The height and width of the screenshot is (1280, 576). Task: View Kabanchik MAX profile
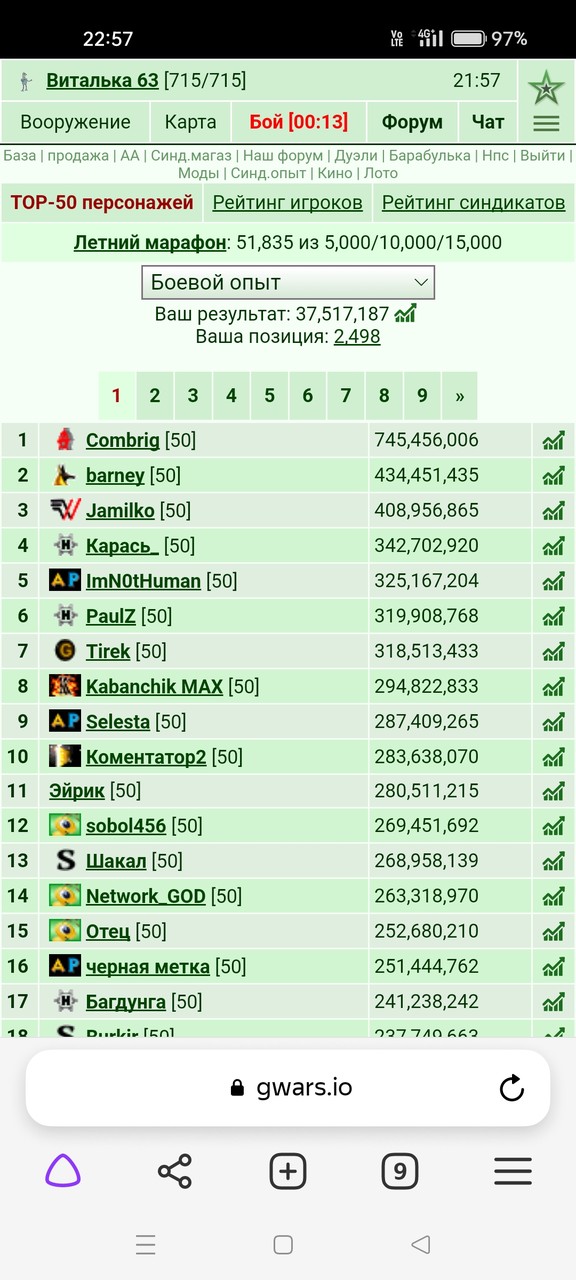154,687
